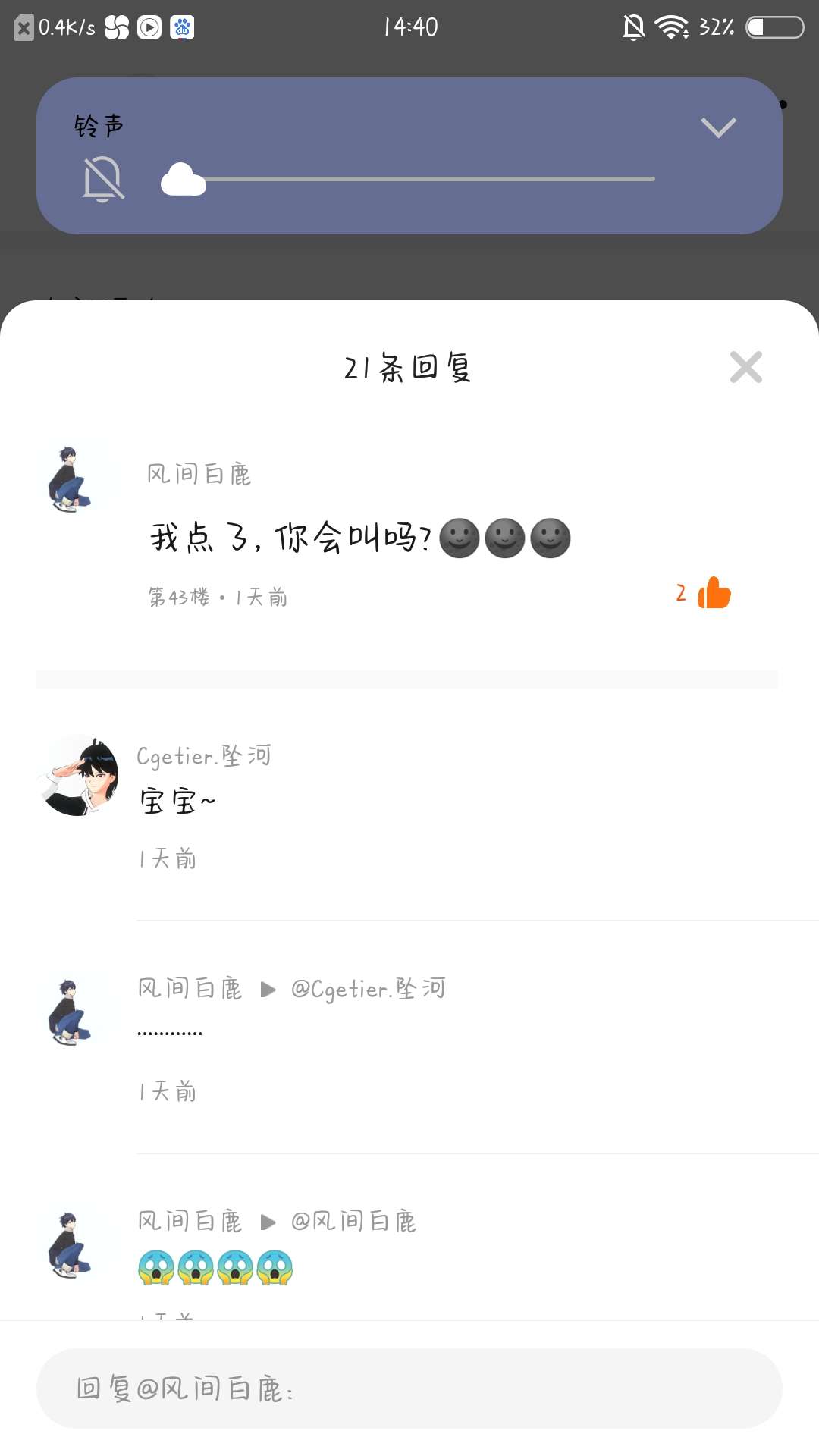
Task: Tap the 回复@风间白鹿 reply input field
Action: [x=409, y=1389]
